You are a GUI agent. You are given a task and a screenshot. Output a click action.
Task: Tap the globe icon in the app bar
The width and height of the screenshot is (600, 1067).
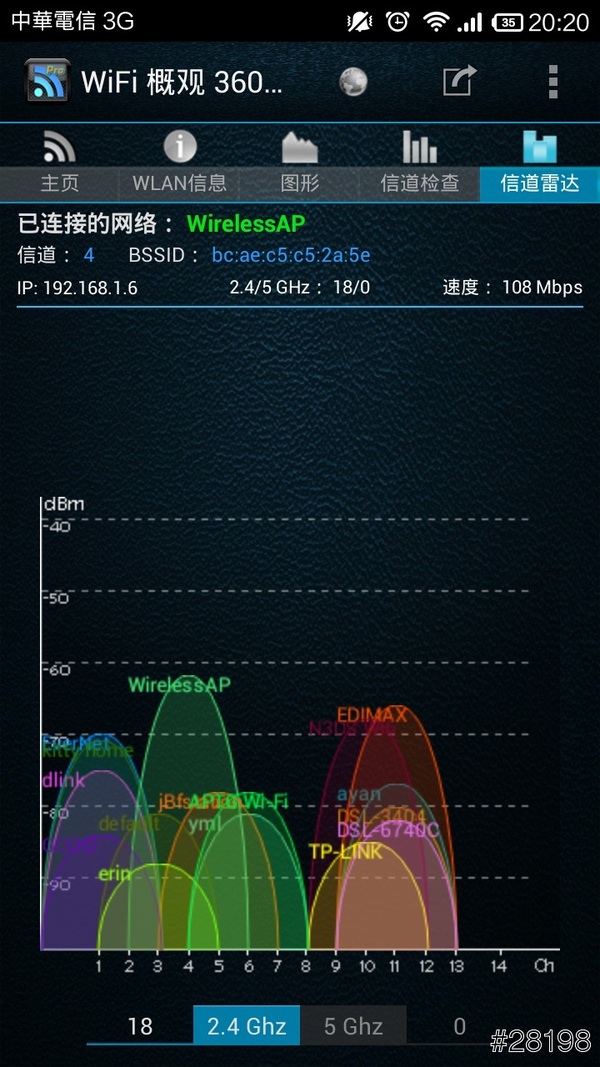click(353, 82)
